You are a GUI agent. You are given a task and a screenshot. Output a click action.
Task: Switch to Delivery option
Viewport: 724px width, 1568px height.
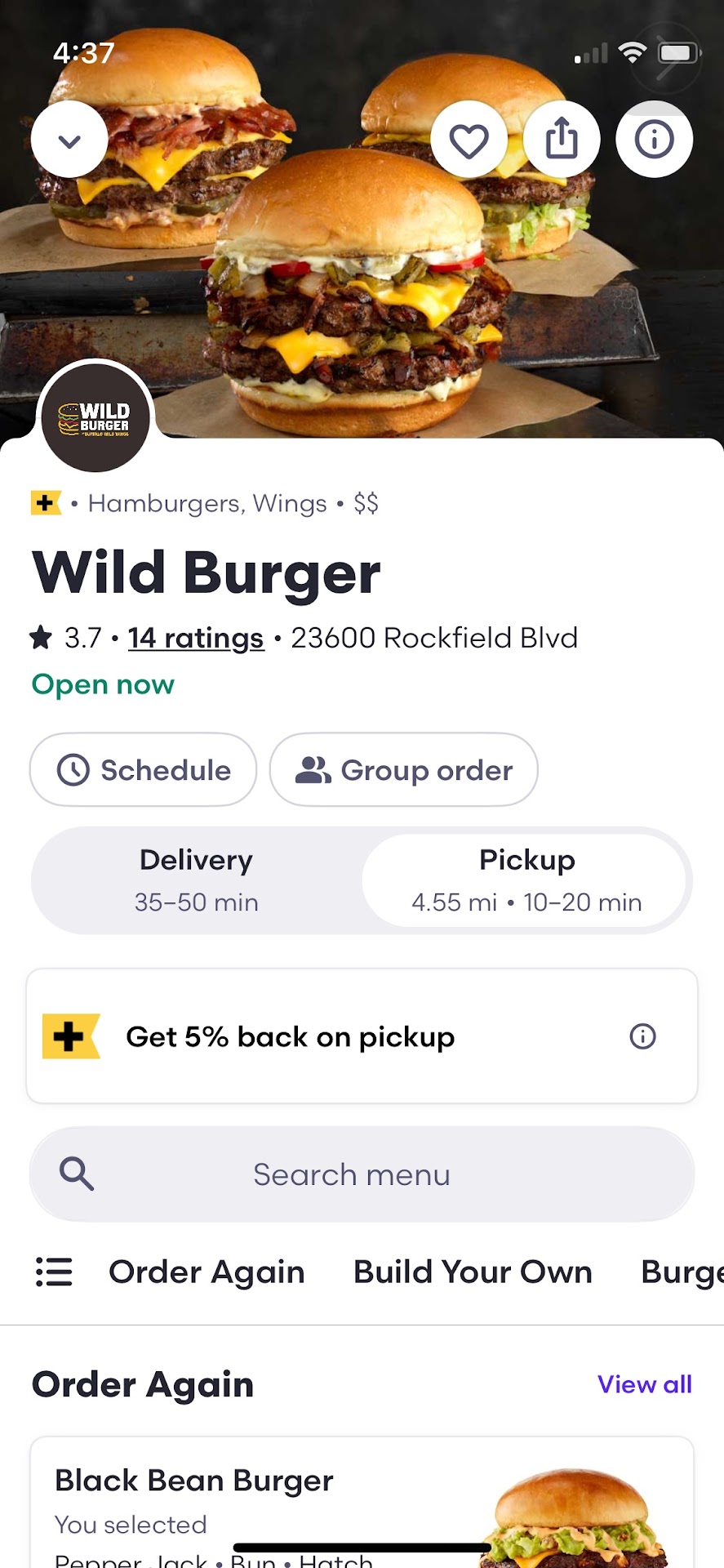pos(197,880)
